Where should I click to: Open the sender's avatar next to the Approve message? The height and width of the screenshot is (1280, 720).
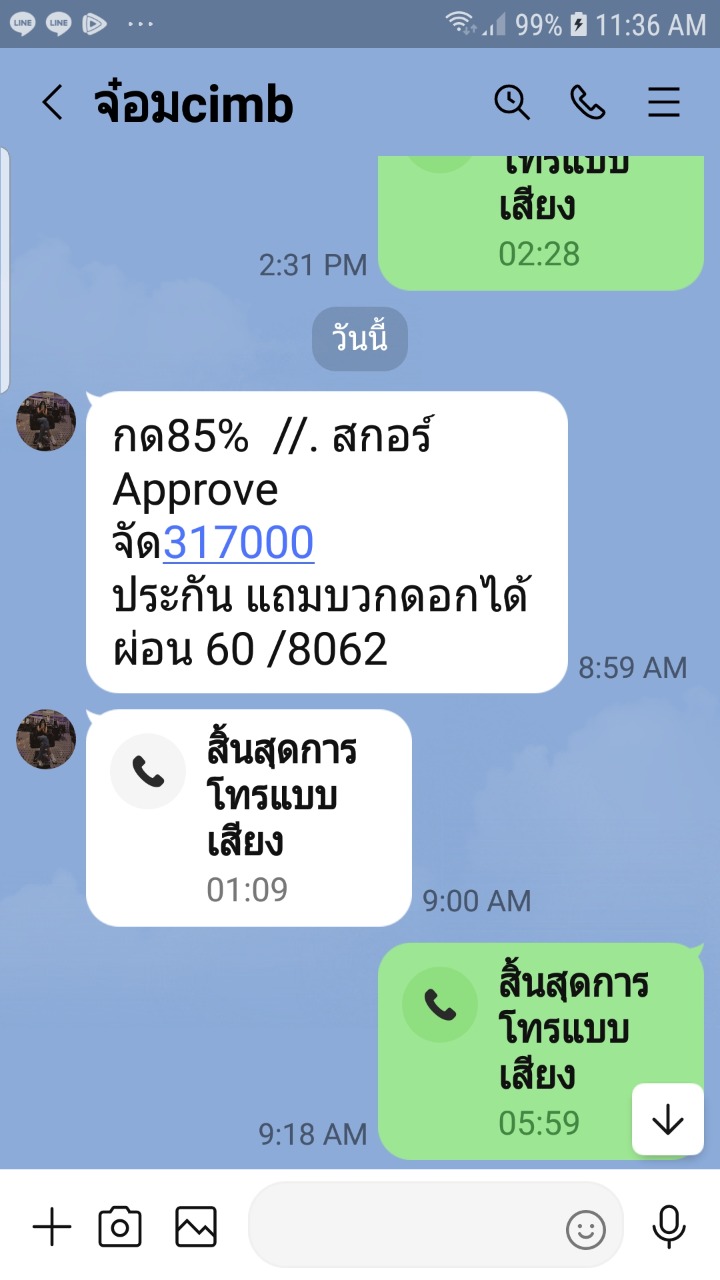[x=46, y=421]
